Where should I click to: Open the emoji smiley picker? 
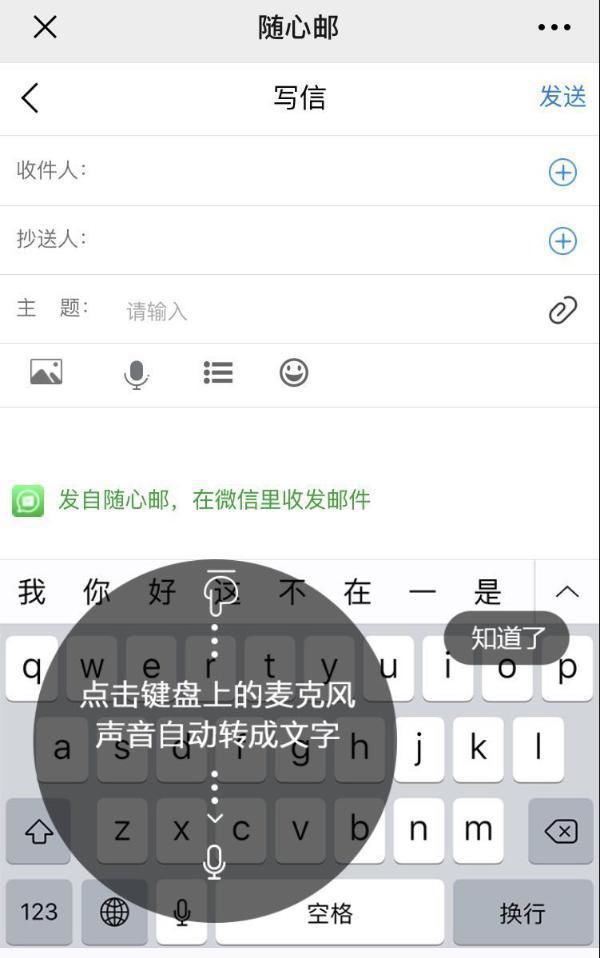coord(293,373)
